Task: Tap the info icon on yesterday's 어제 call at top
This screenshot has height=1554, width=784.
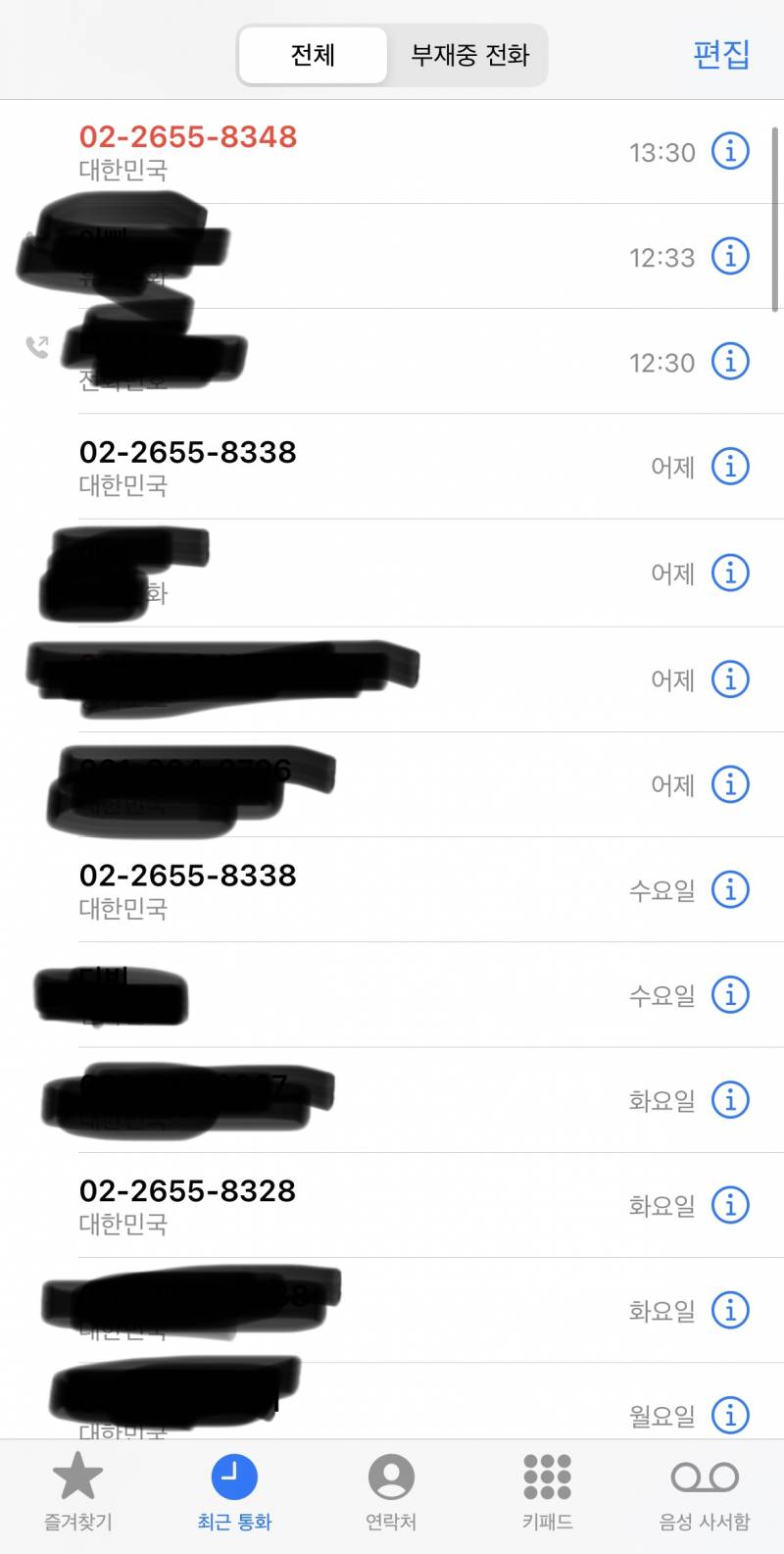Action: [x=730, y=467]
